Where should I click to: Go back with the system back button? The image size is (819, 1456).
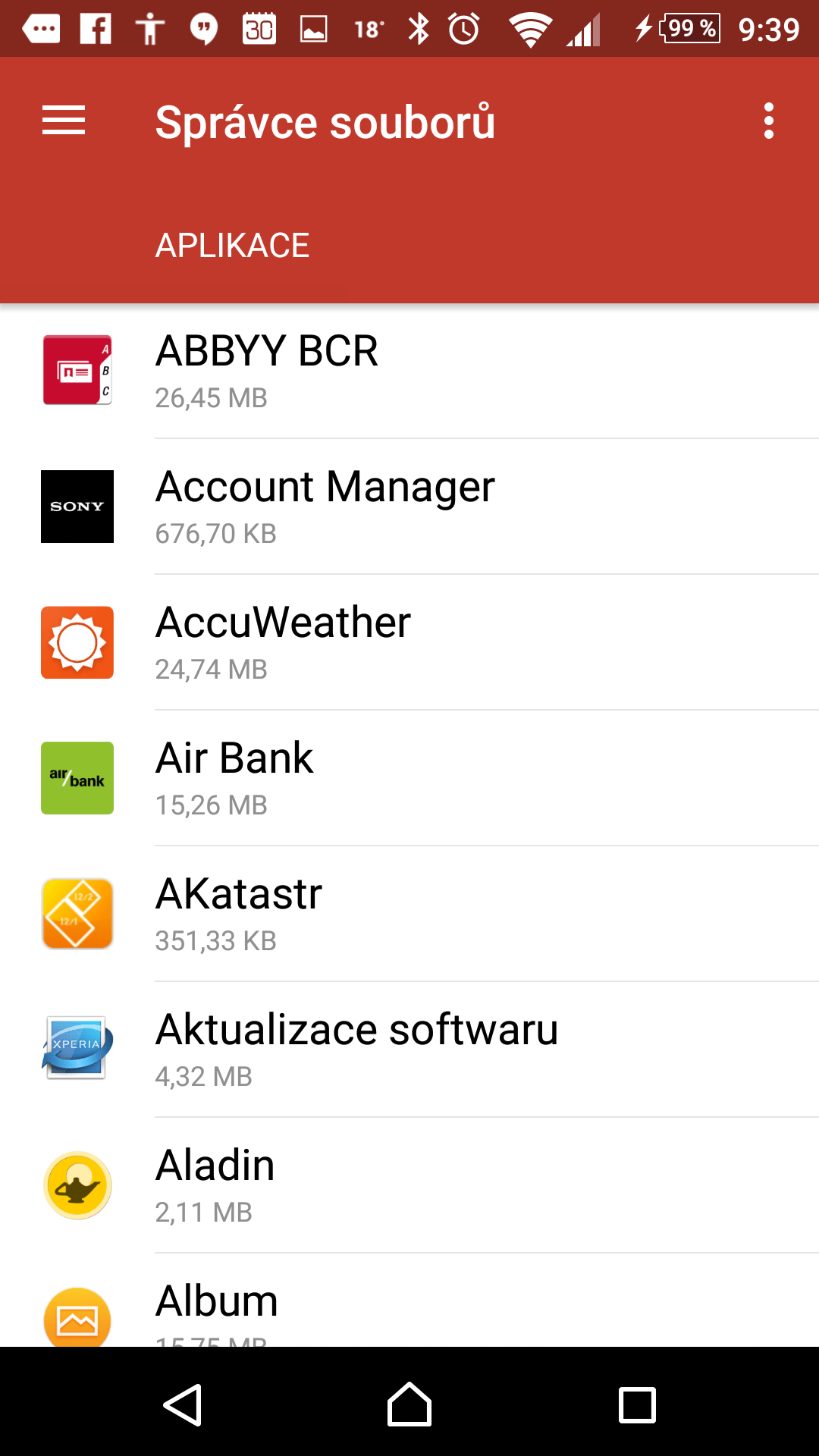tap(183, 1404)
